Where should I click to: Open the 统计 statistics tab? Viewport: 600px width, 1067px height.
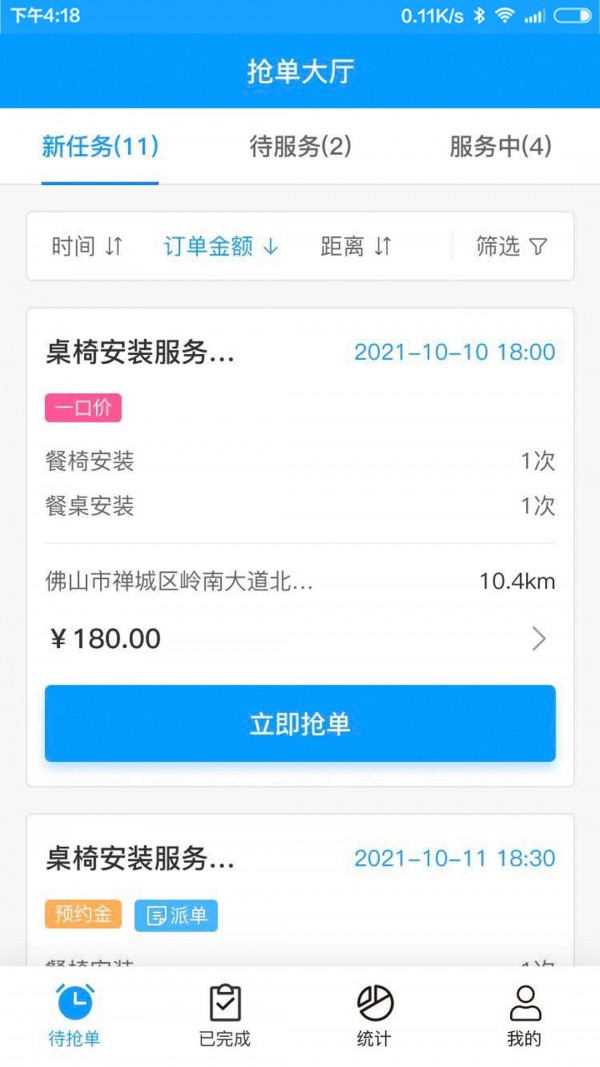[x=375, y=1015]
